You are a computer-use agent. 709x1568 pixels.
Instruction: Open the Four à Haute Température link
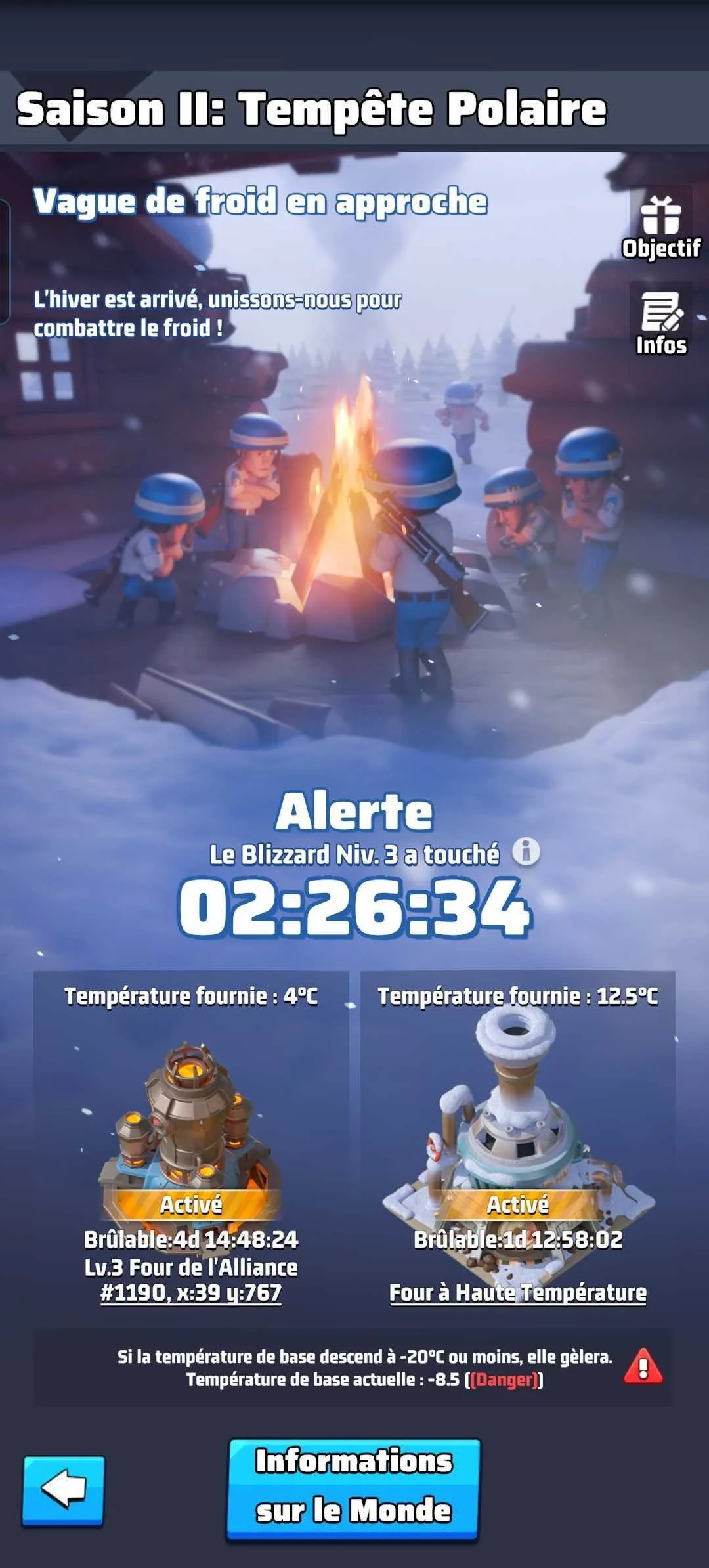[518, 1293]
